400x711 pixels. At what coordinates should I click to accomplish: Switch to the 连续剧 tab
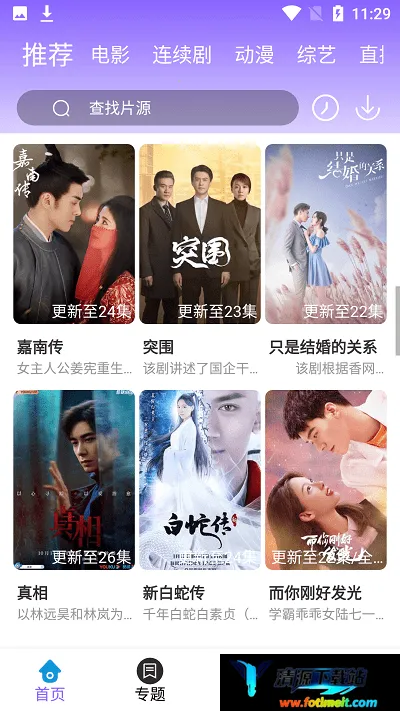pos(182,55)
